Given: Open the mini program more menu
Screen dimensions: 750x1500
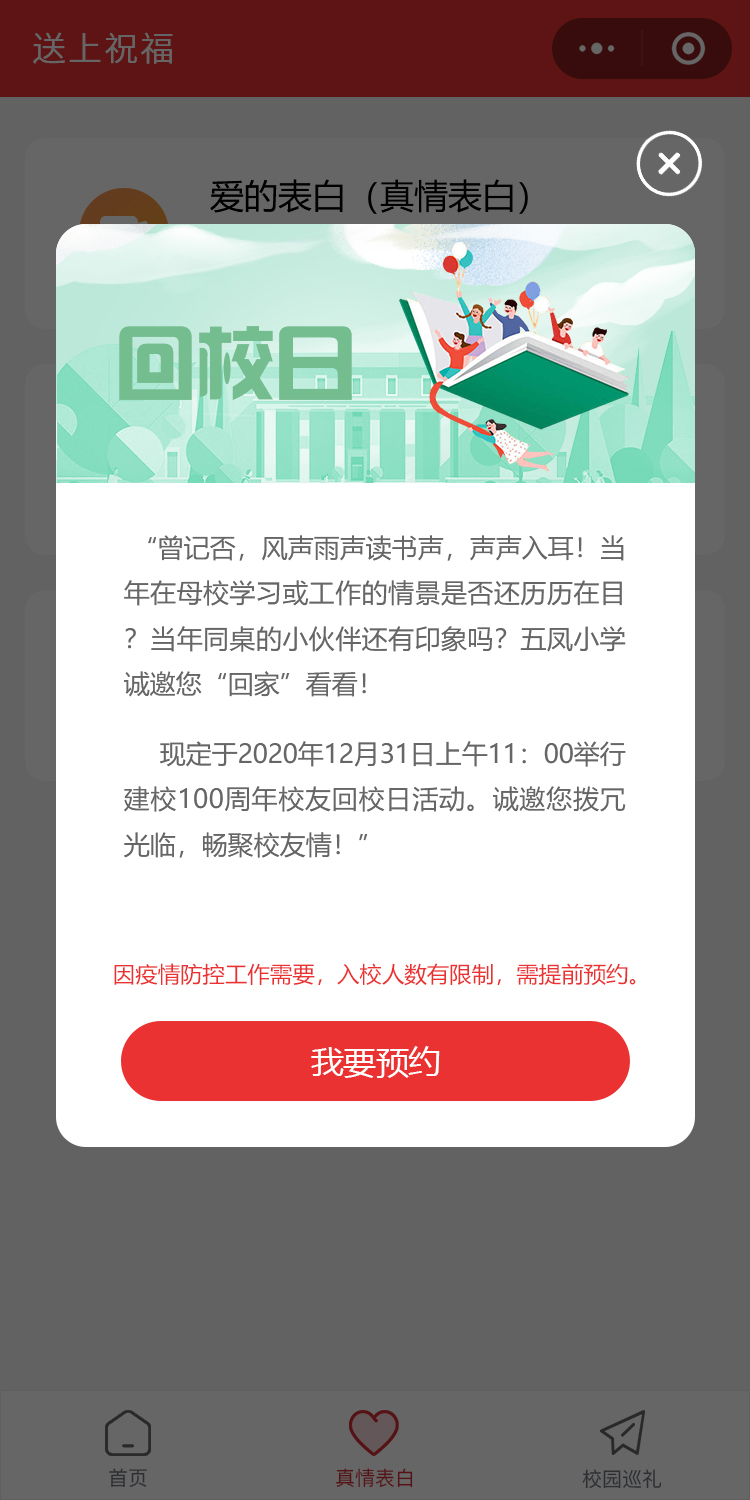Looking at the screenshot, I should [x=597, y=48].
